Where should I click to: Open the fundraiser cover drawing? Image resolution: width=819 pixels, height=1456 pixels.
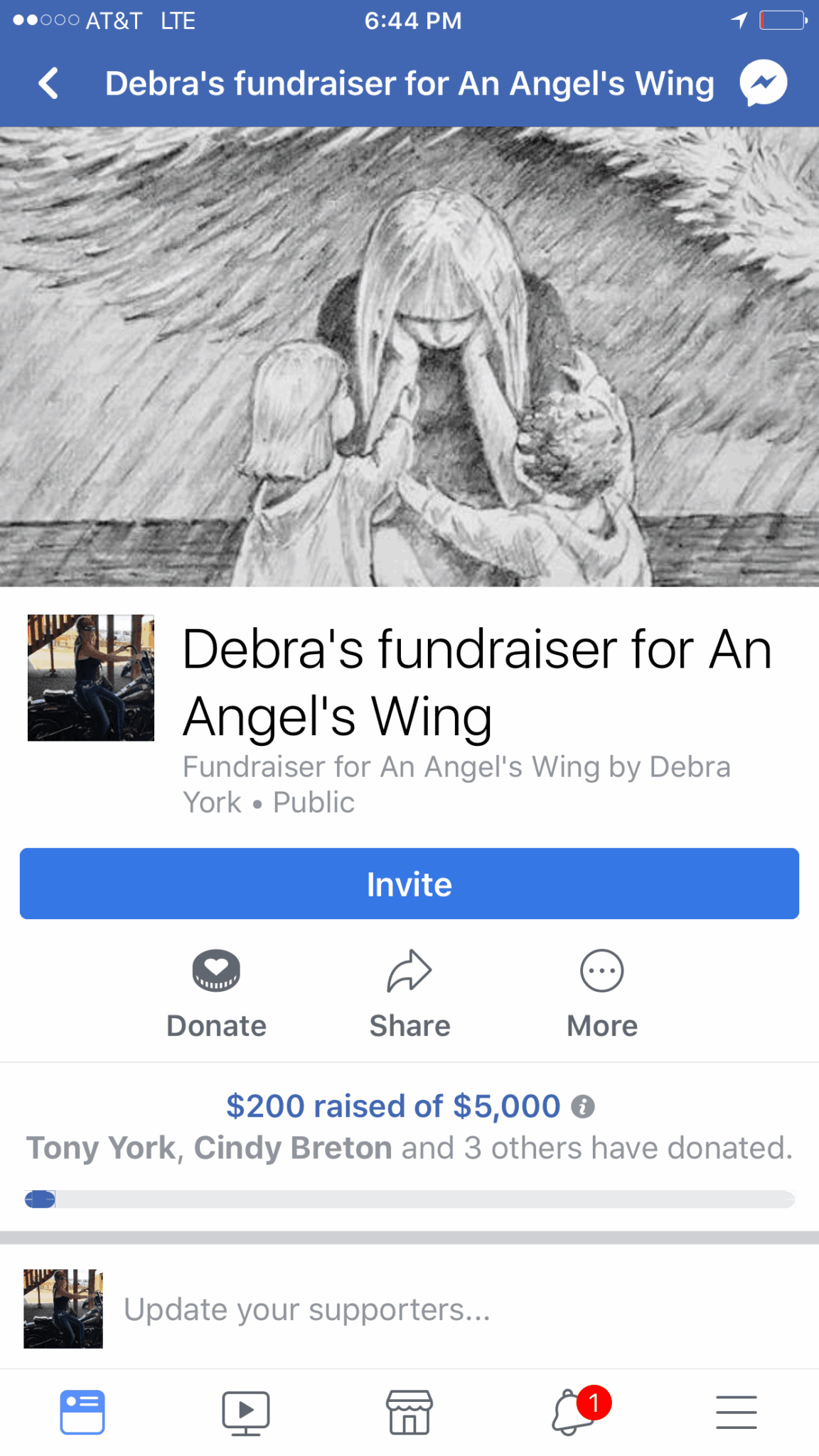tap(409, 357)
